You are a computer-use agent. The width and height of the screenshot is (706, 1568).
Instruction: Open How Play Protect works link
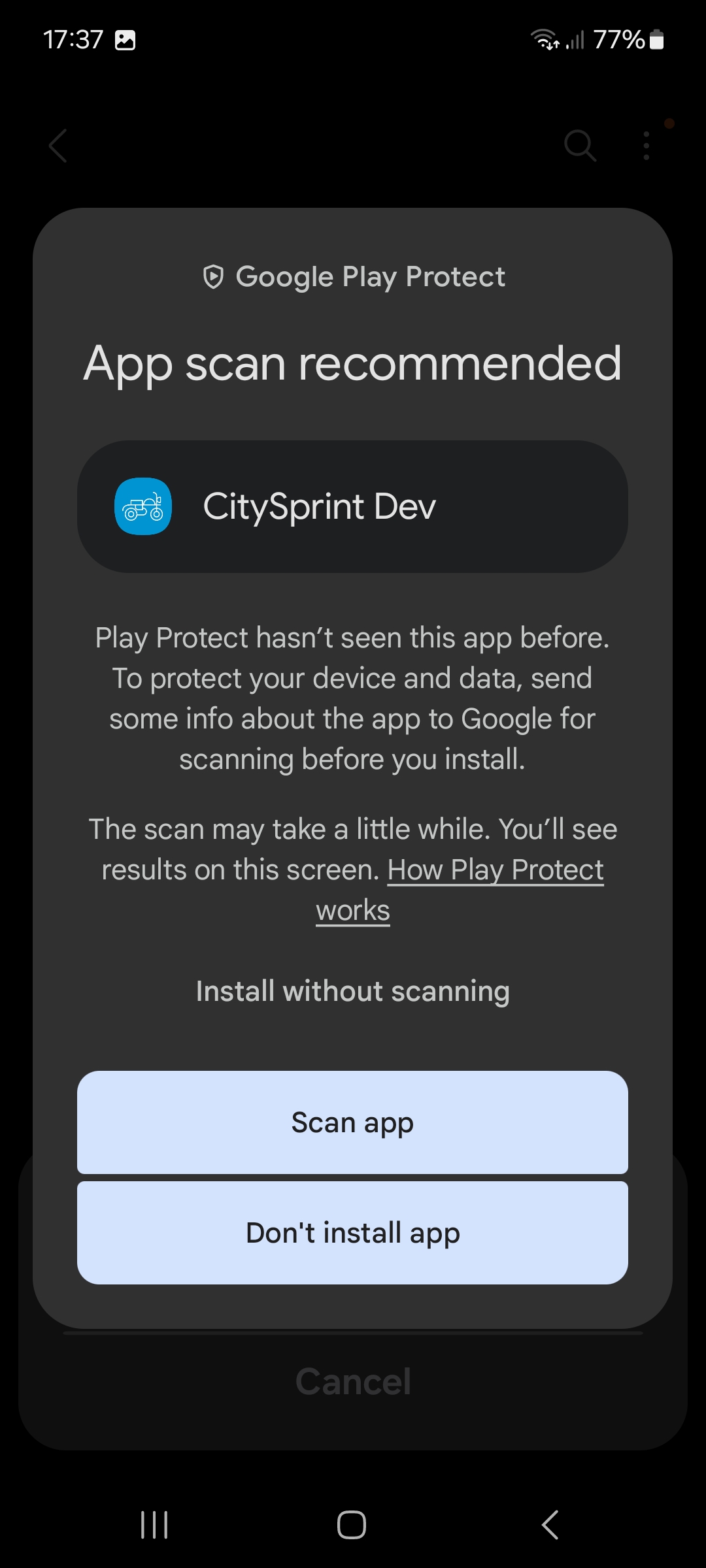(495, 870)
